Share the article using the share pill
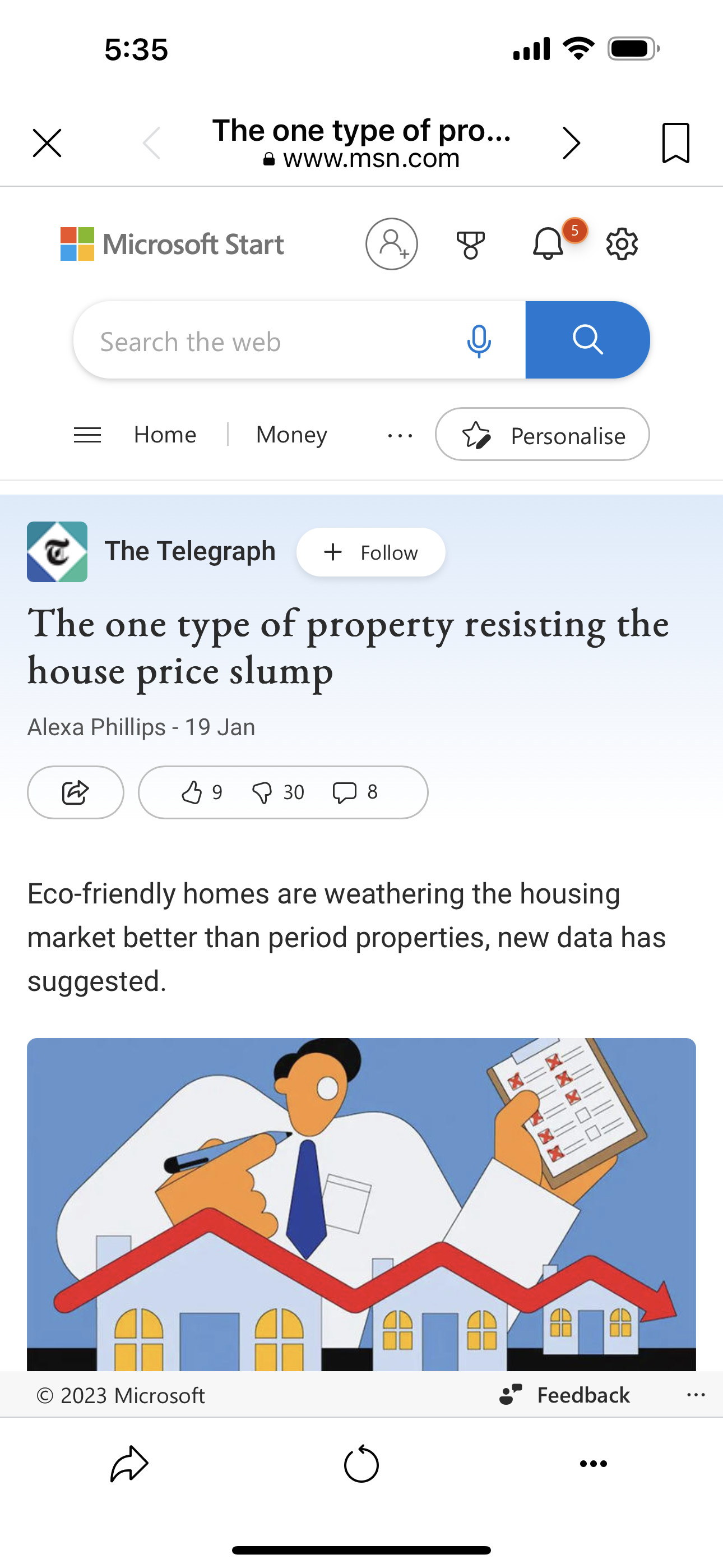The image size is (723, 1568). point(76,792)
